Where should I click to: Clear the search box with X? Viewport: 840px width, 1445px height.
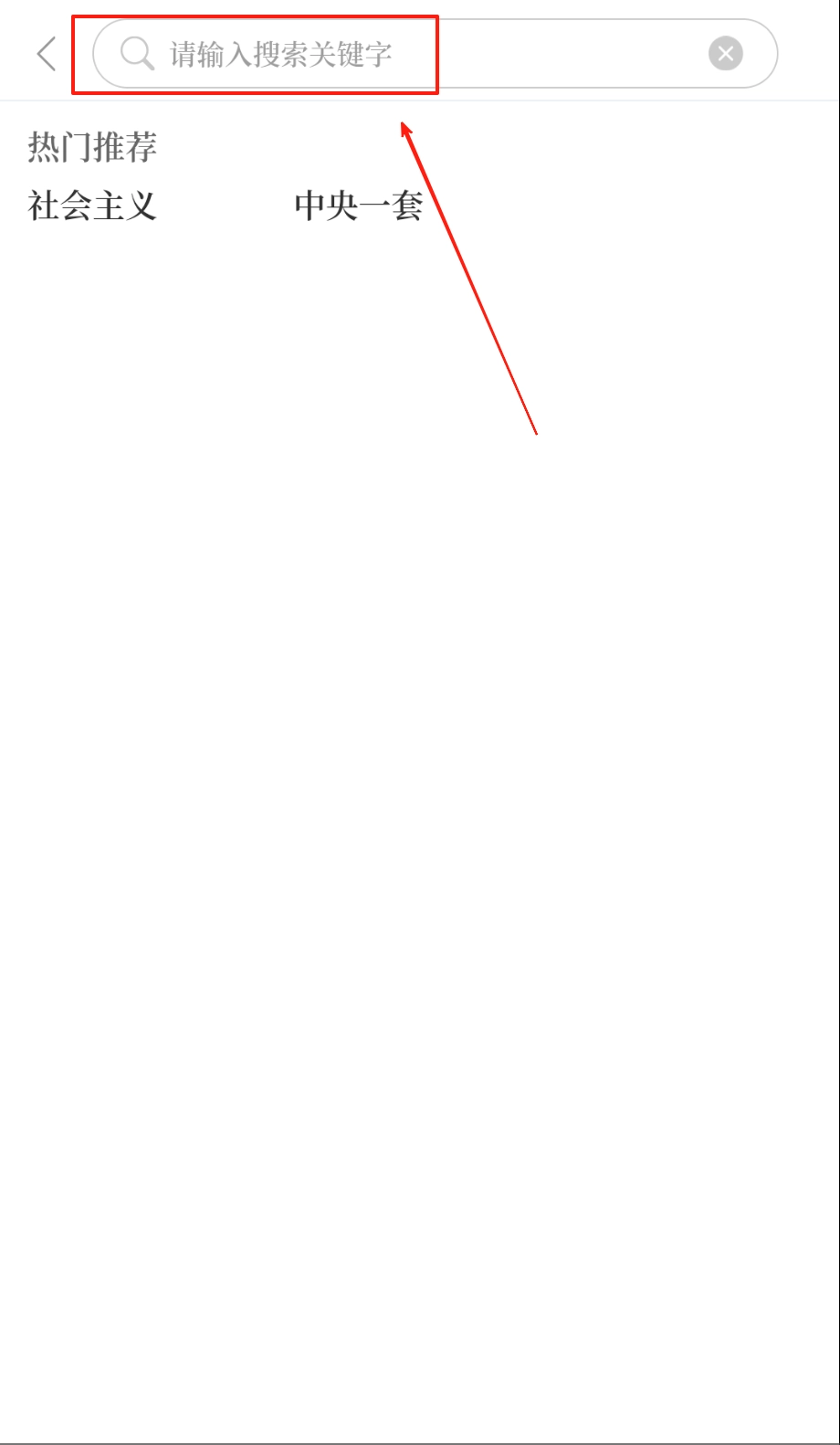coord(726,54)
